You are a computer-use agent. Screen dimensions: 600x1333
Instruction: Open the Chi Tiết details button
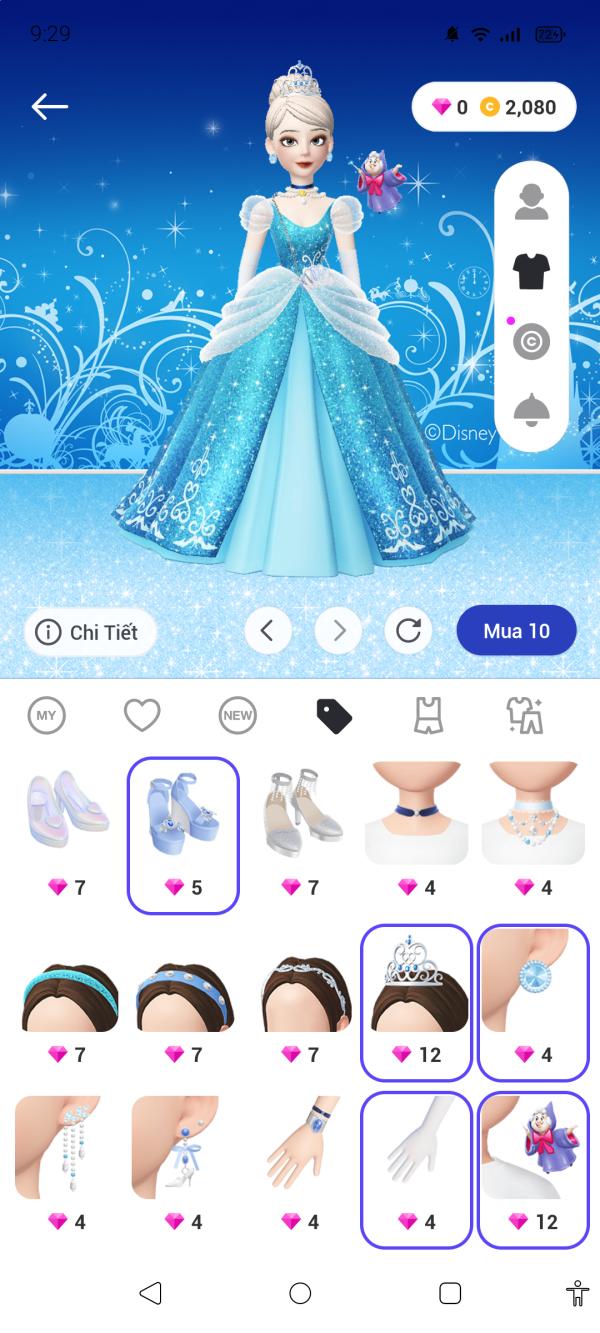[90, 632]
